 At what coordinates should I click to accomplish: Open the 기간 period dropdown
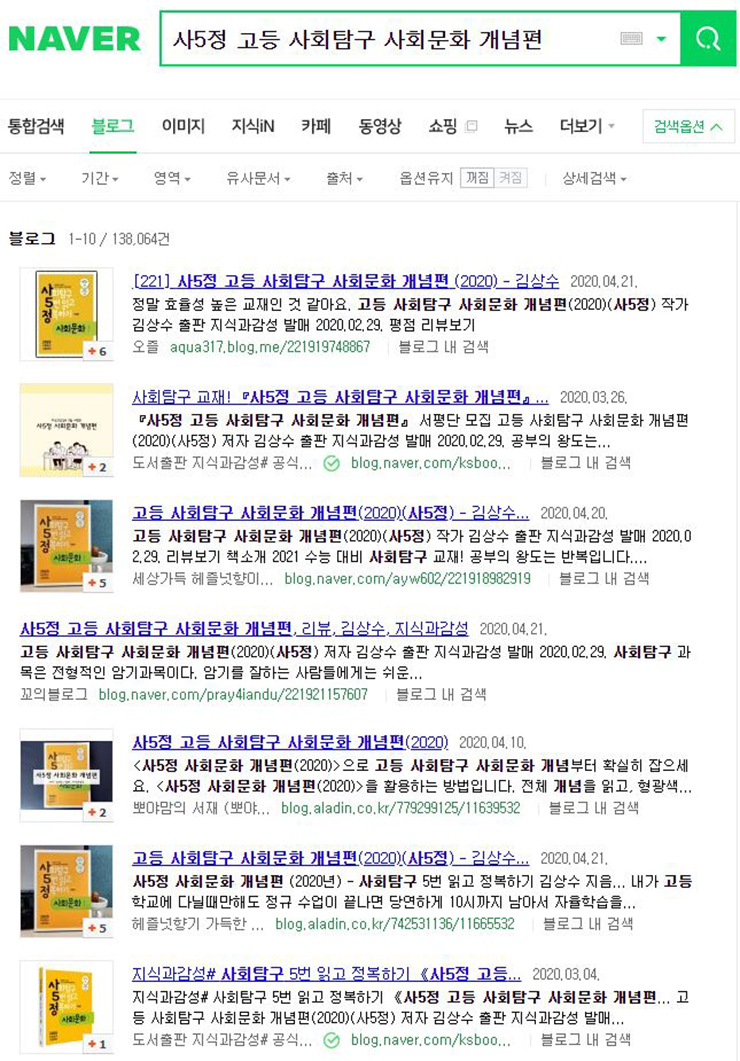(100, 178)
